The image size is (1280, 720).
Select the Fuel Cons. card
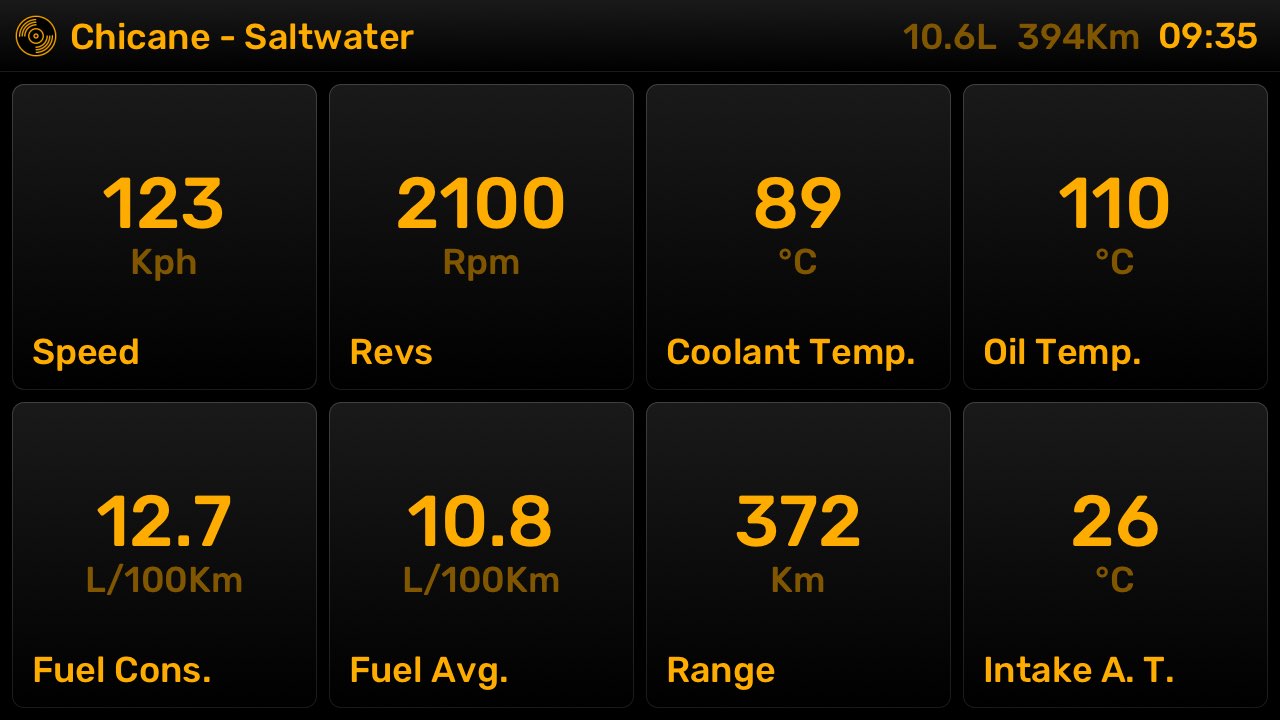164,555
